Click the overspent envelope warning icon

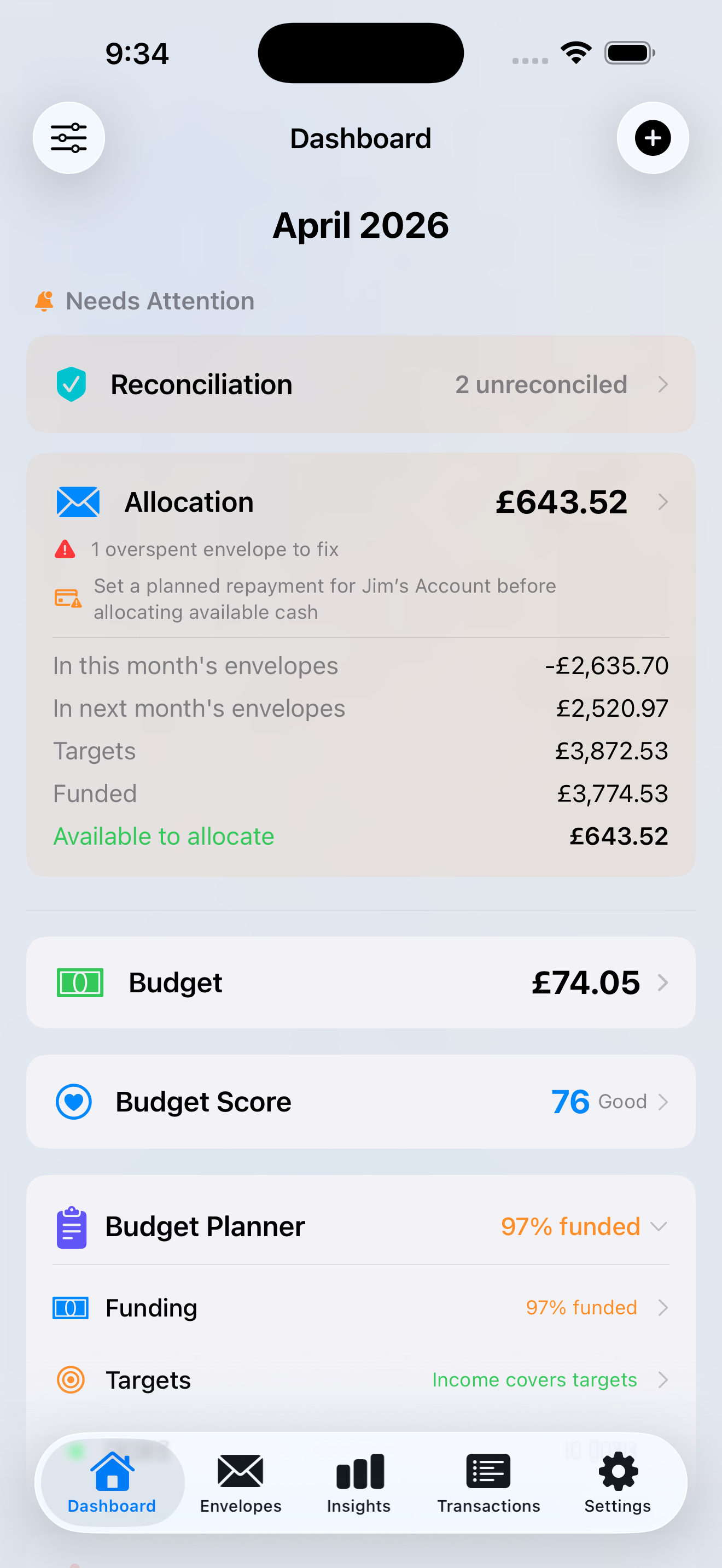click(x=68, y=548)
